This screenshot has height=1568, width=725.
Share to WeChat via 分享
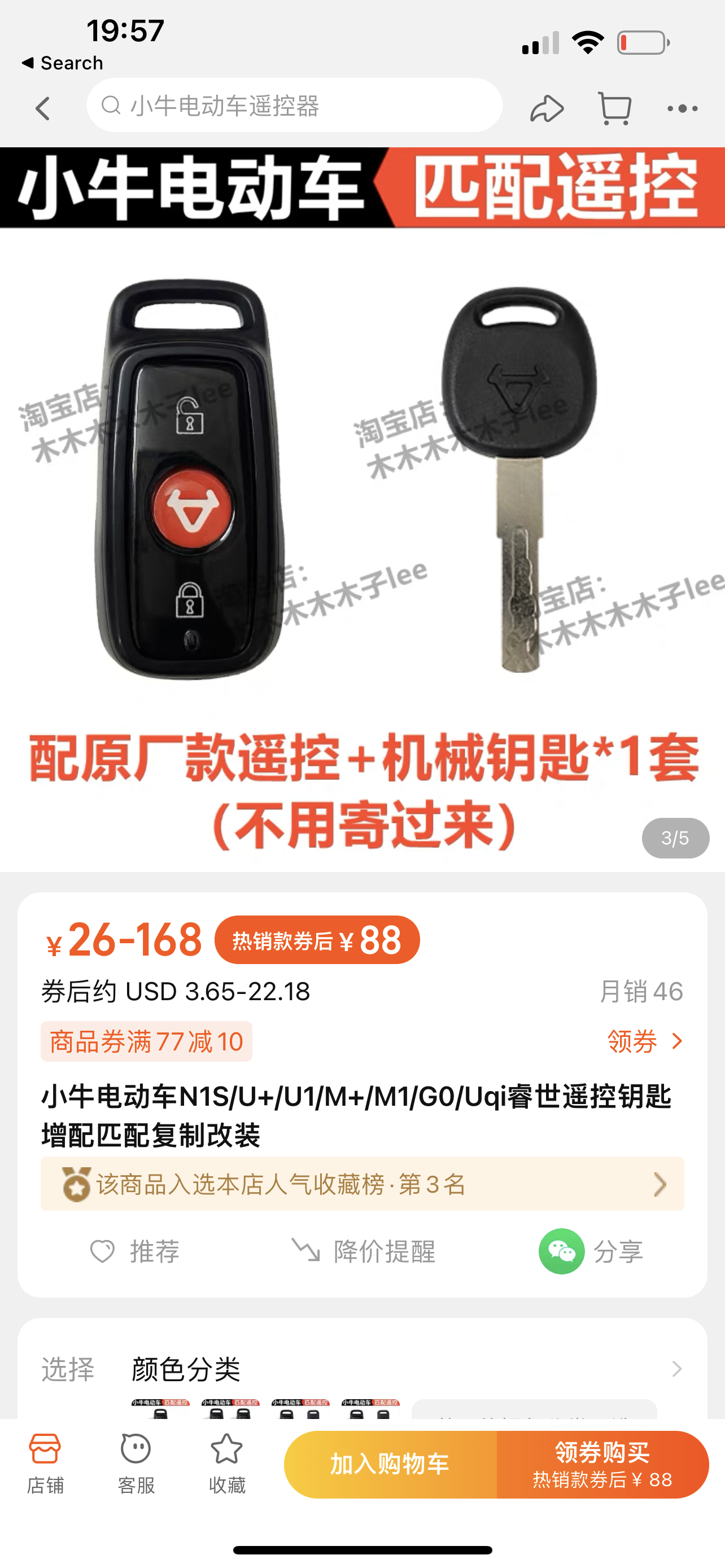coord(592,1251)
